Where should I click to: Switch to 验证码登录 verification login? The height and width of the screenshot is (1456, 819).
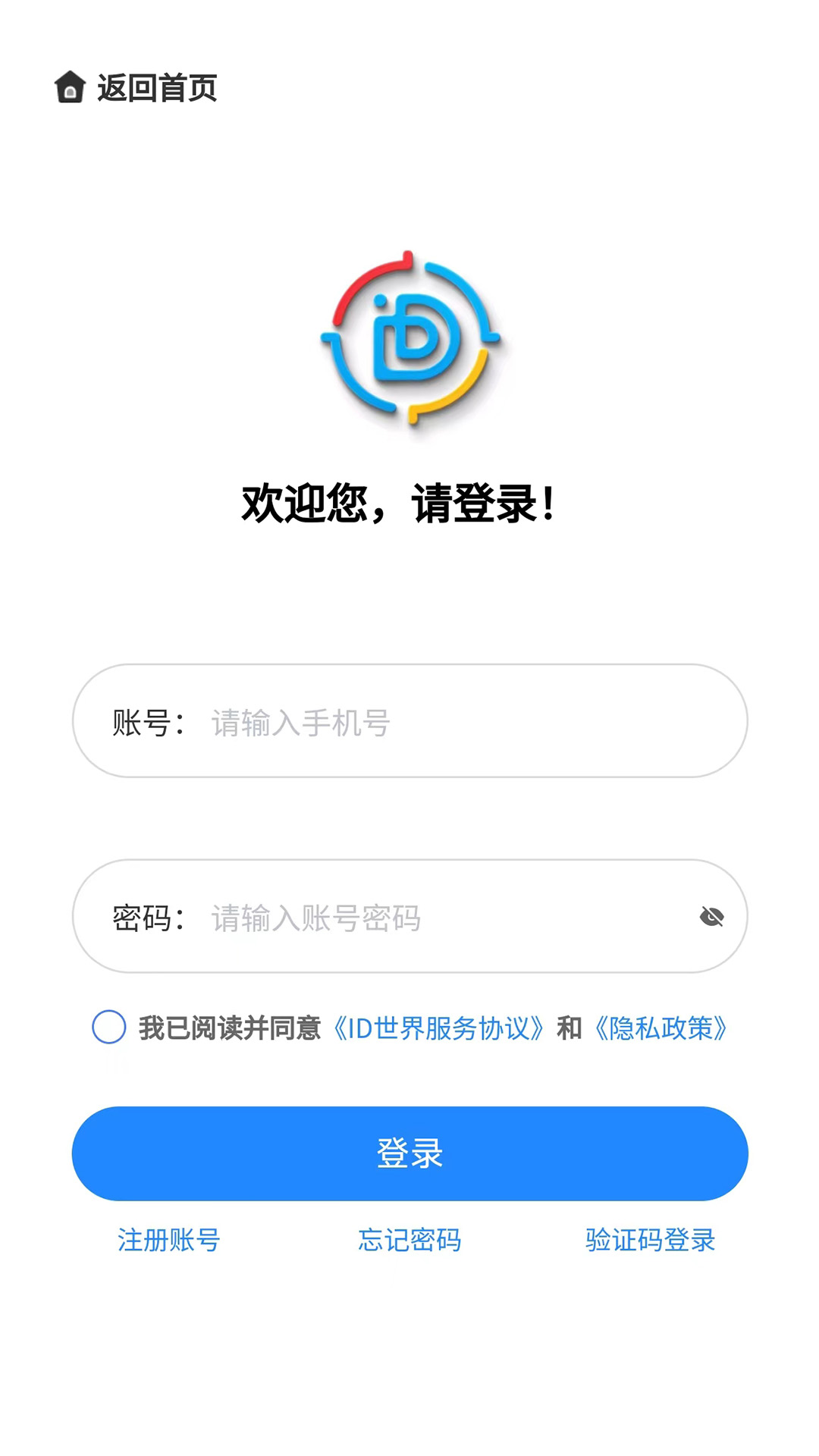pos(649,1241)
